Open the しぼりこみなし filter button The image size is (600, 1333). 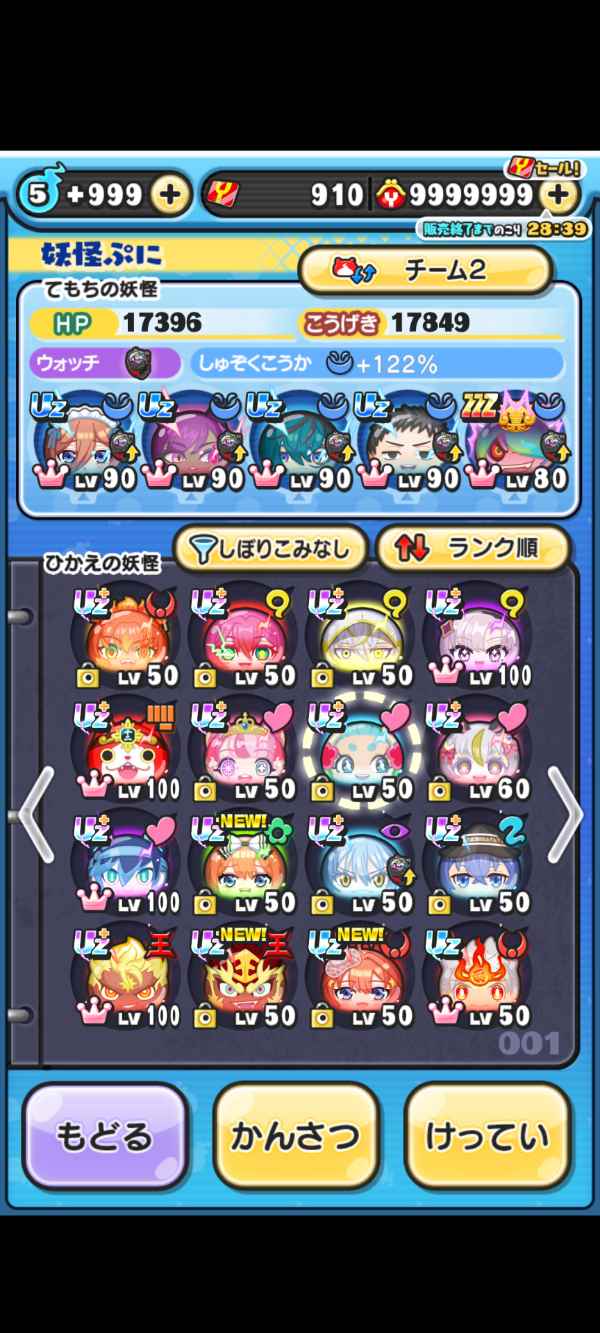pyautogui.click(x=270, y=547)
